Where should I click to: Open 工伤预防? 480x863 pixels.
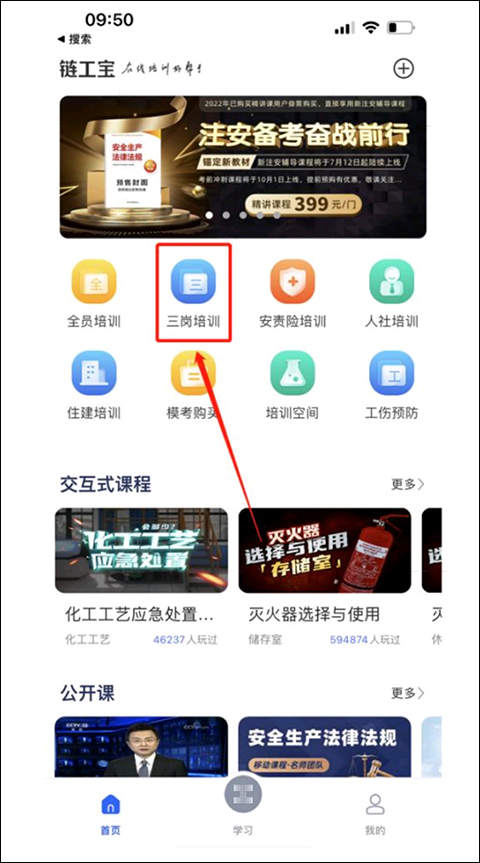click(391, 385)
